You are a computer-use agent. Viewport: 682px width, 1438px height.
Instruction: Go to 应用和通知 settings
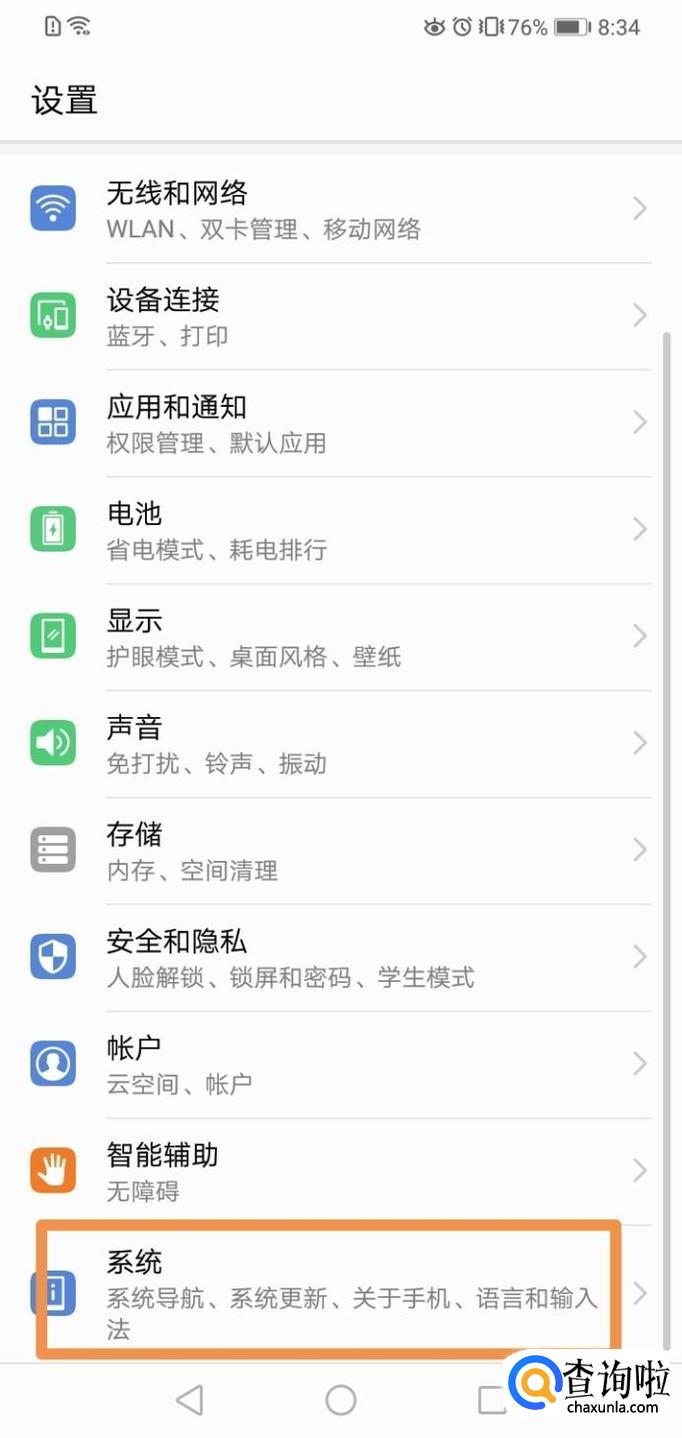pos(340,424)
